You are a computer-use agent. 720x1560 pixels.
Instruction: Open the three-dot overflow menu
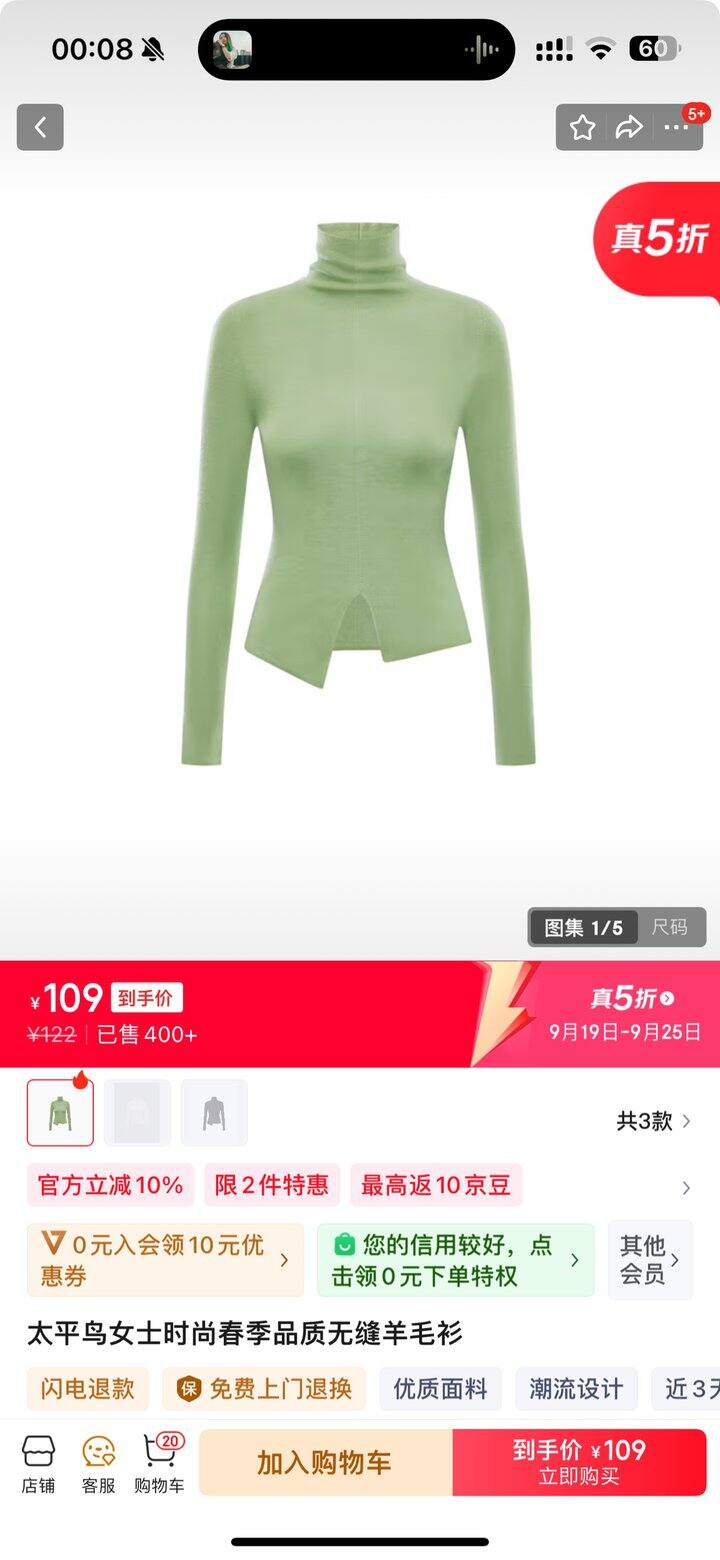[677, 127]
